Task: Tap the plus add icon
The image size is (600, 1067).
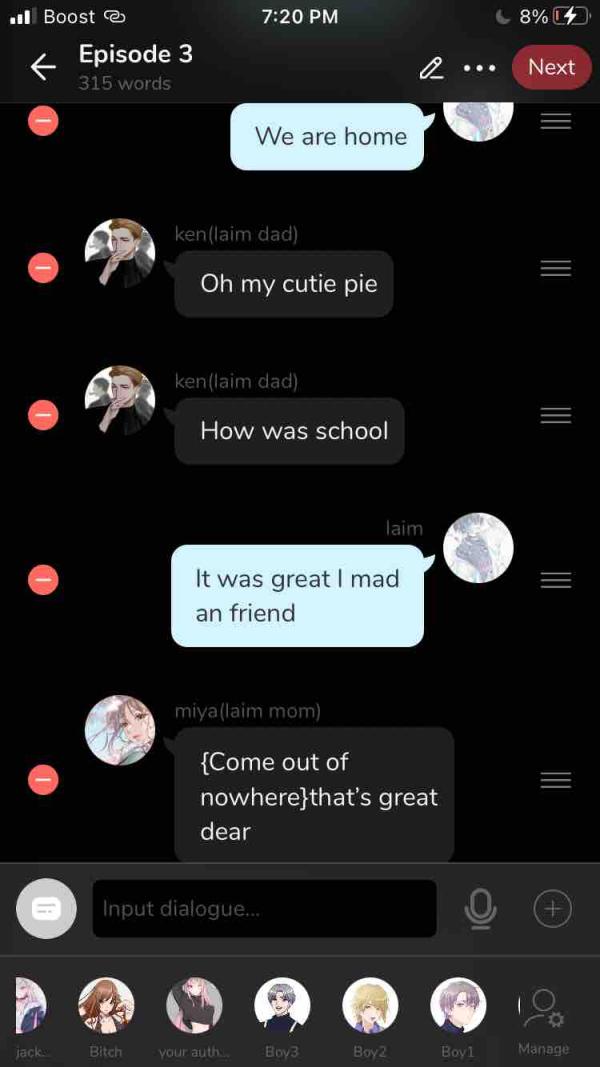Action: (552, 908)
